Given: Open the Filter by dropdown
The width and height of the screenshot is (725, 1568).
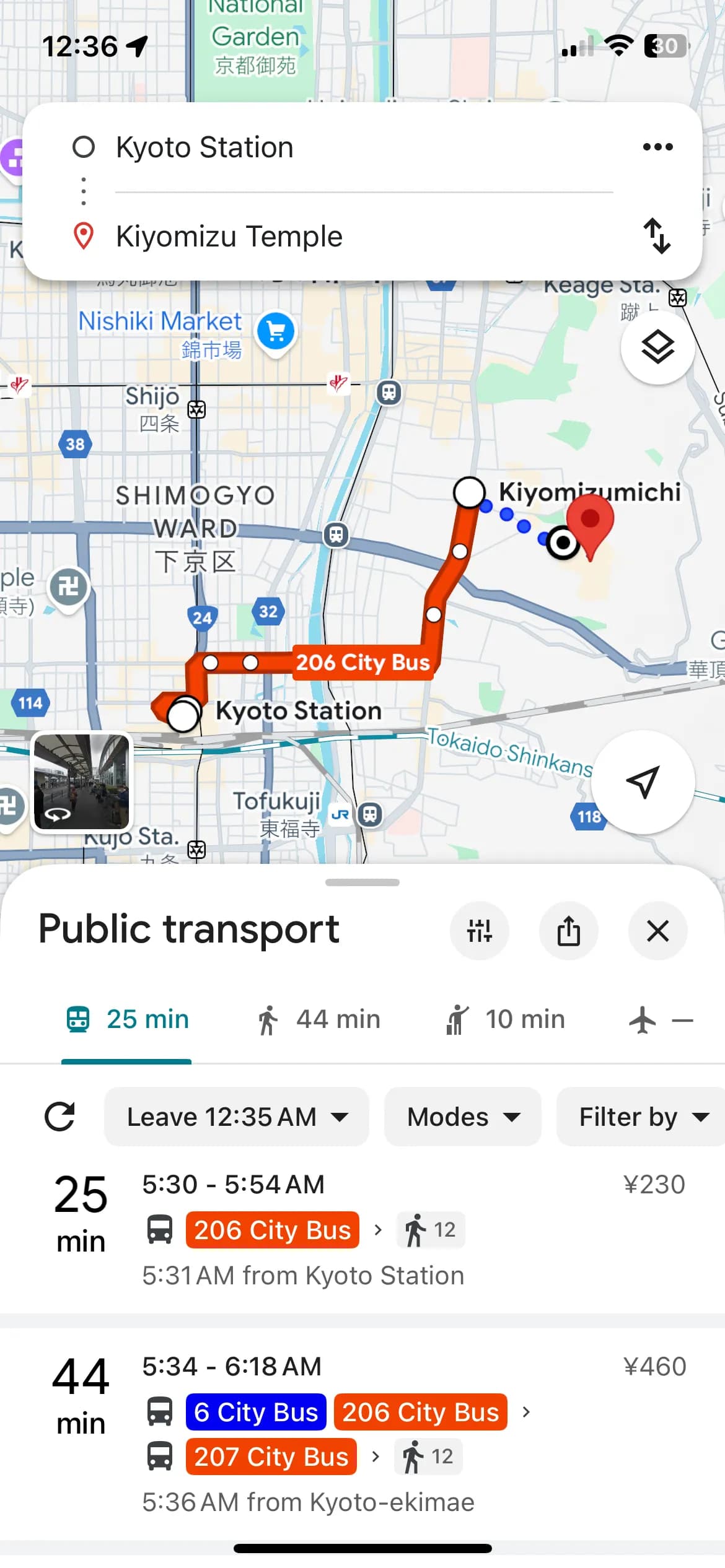Looking at the screenshot, I should click(x=639, y=1117).
